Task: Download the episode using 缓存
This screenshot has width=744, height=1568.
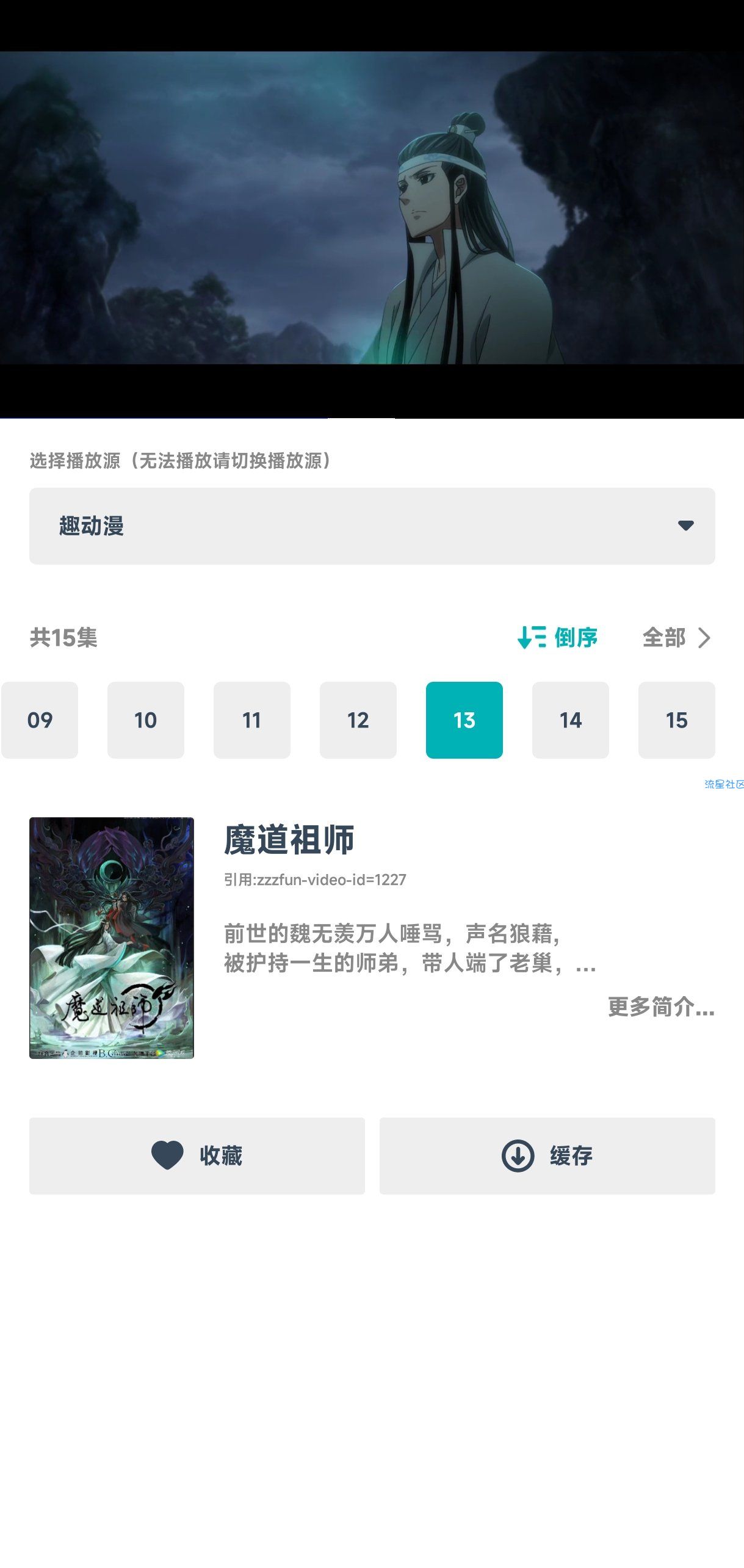Action: pyautogui.click(x=547, y=1155)
